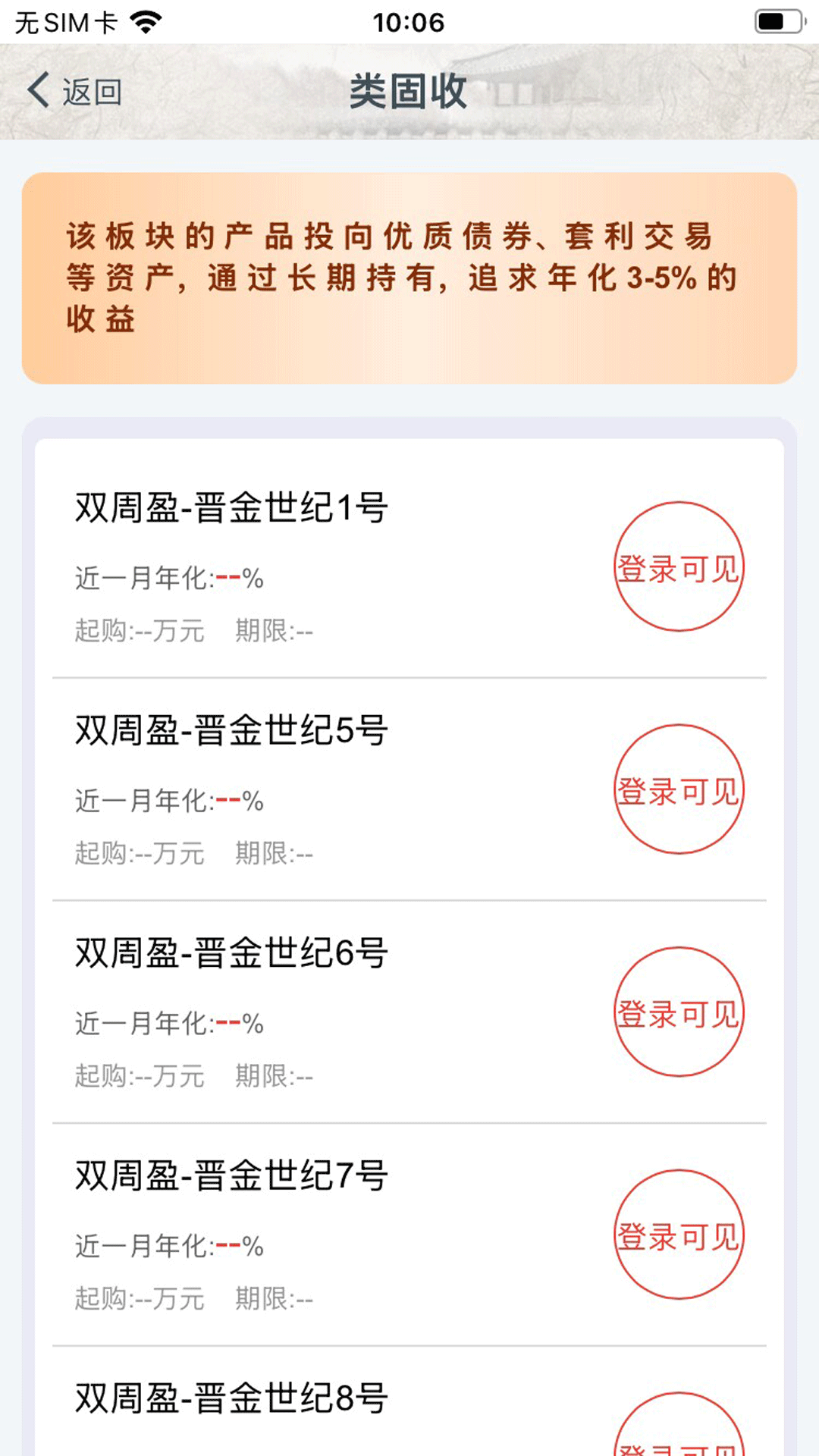Open the 双周盈-晋金世纪1号 product
Image resolution: width=819 pixels, height=1456 pixels.
click(231, 508)
